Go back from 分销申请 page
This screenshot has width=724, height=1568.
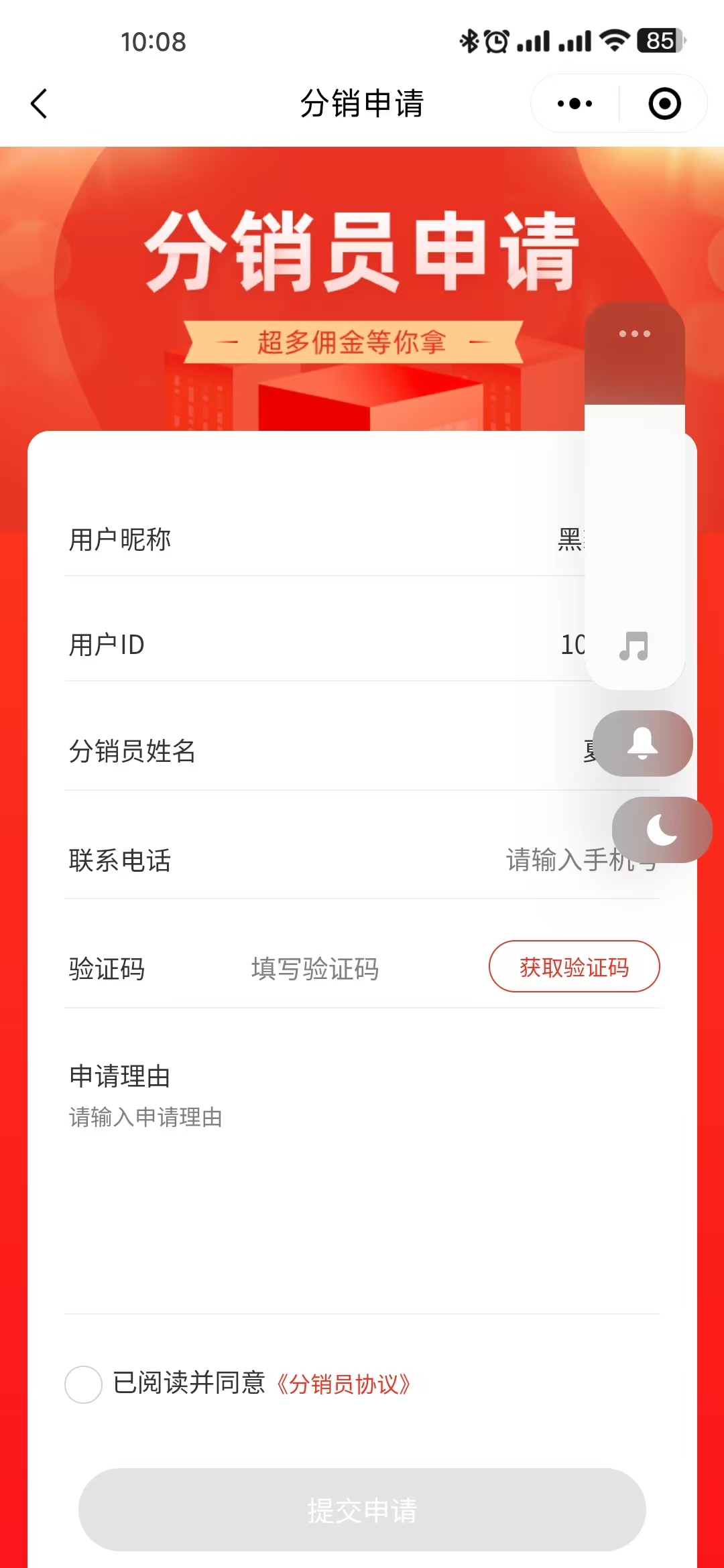point(39,104)
